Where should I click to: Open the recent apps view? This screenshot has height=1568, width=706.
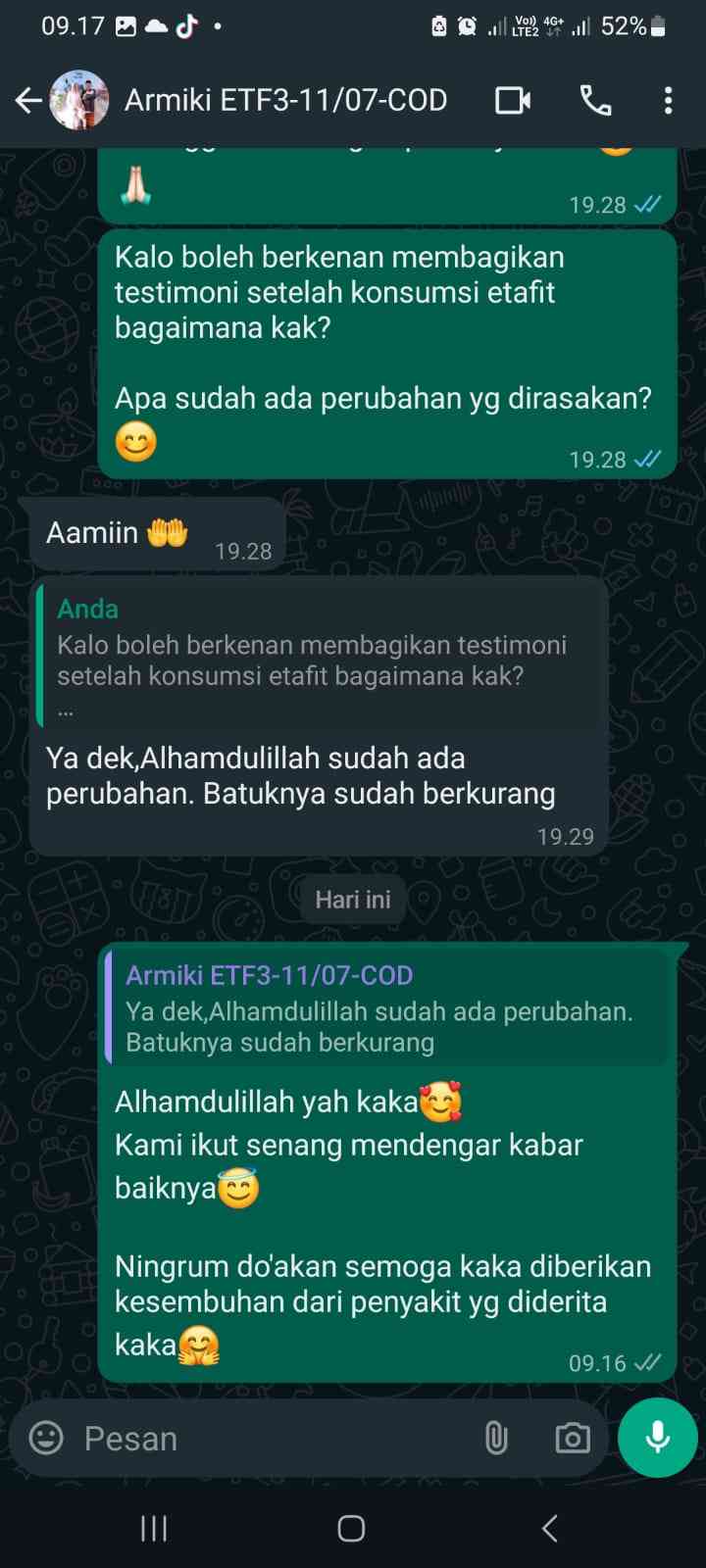coord(154,1528)
